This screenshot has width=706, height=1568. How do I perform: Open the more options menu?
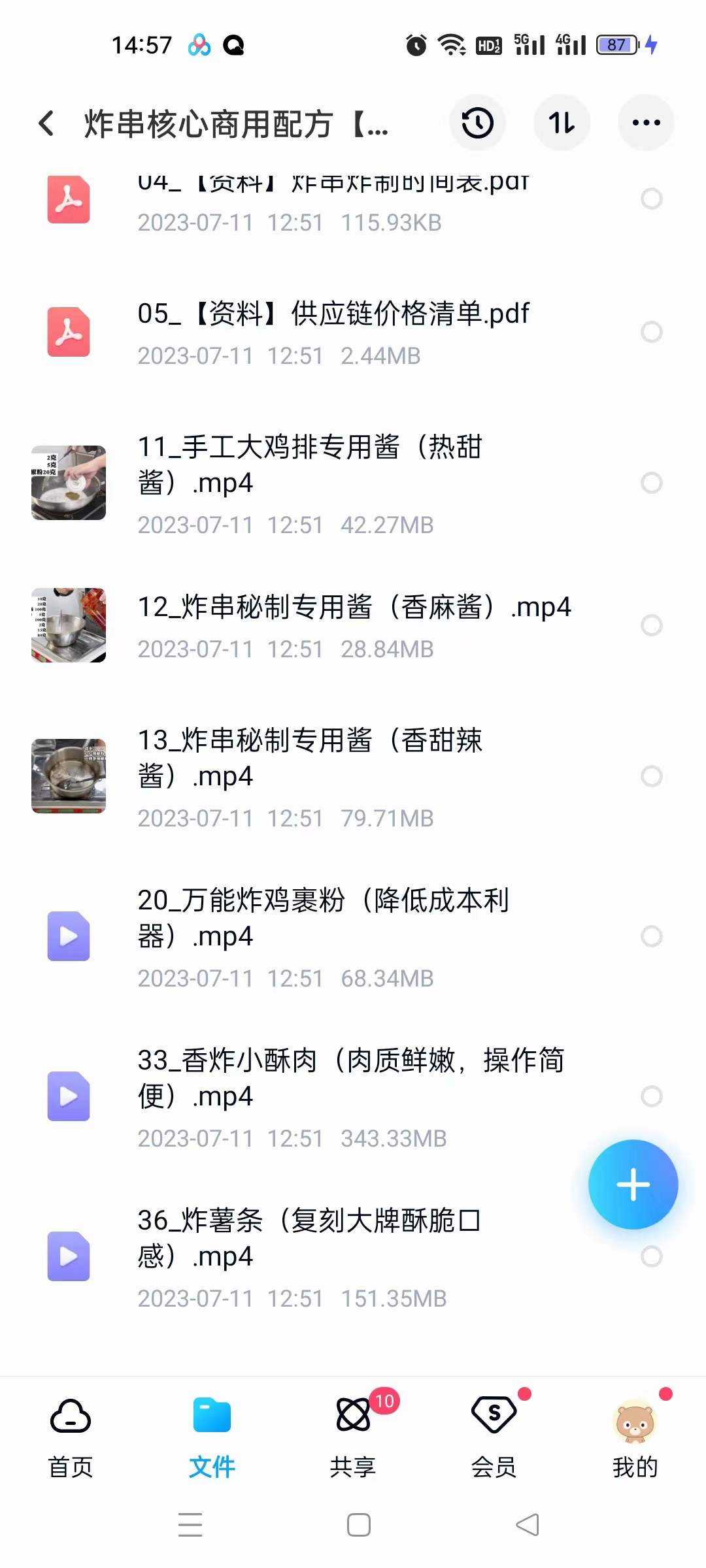[x=646, y=123]
